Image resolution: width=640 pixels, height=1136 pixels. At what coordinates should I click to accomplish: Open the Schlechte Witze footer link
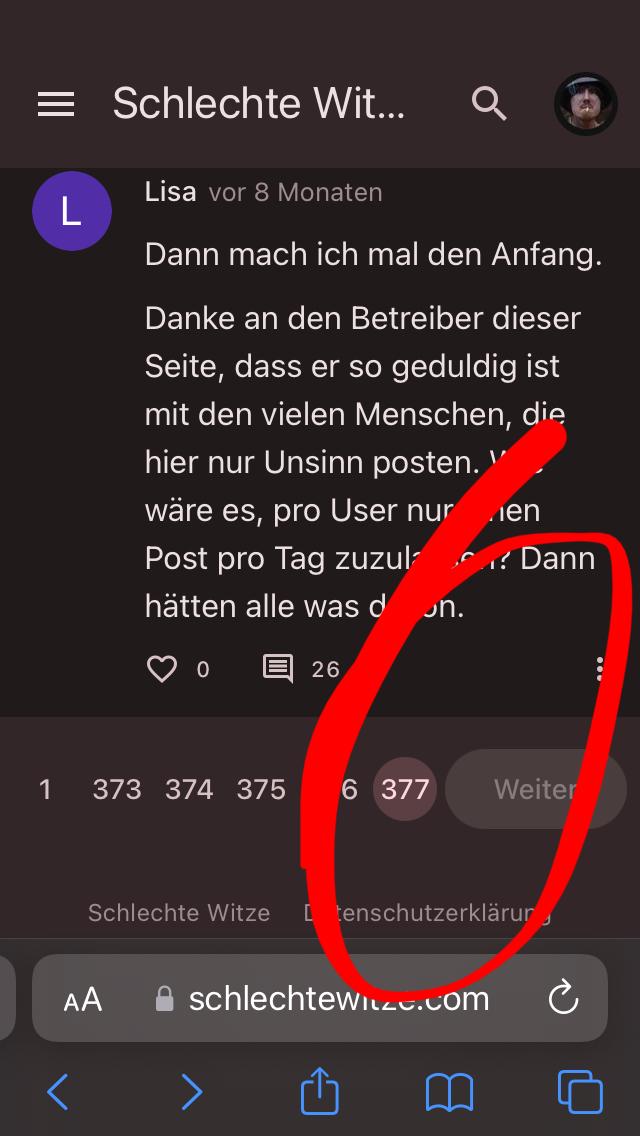[179, 912]
